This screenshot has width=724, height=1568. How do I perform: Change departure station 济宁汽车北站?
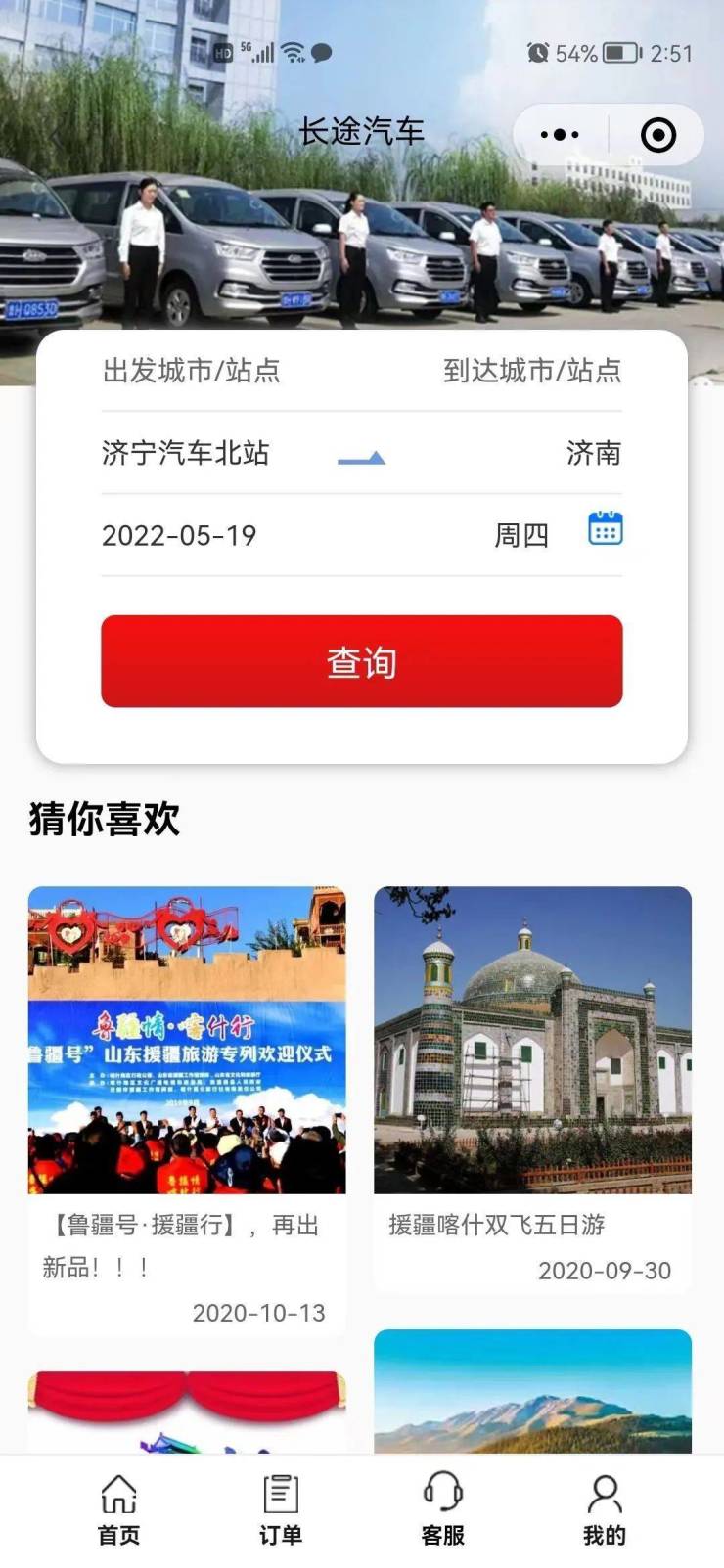tap(186, 453)
